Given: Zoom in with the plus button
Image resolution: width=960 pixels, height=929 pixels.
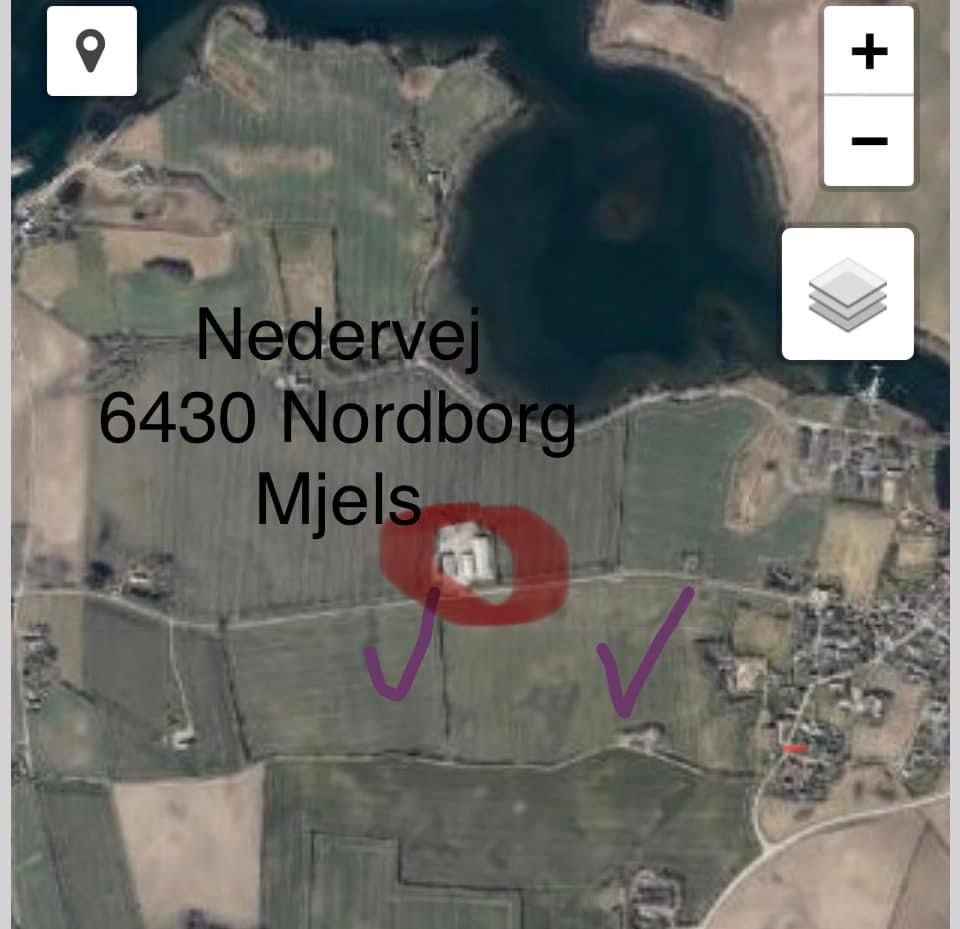Looking at the screenshot, I should 868,51.
